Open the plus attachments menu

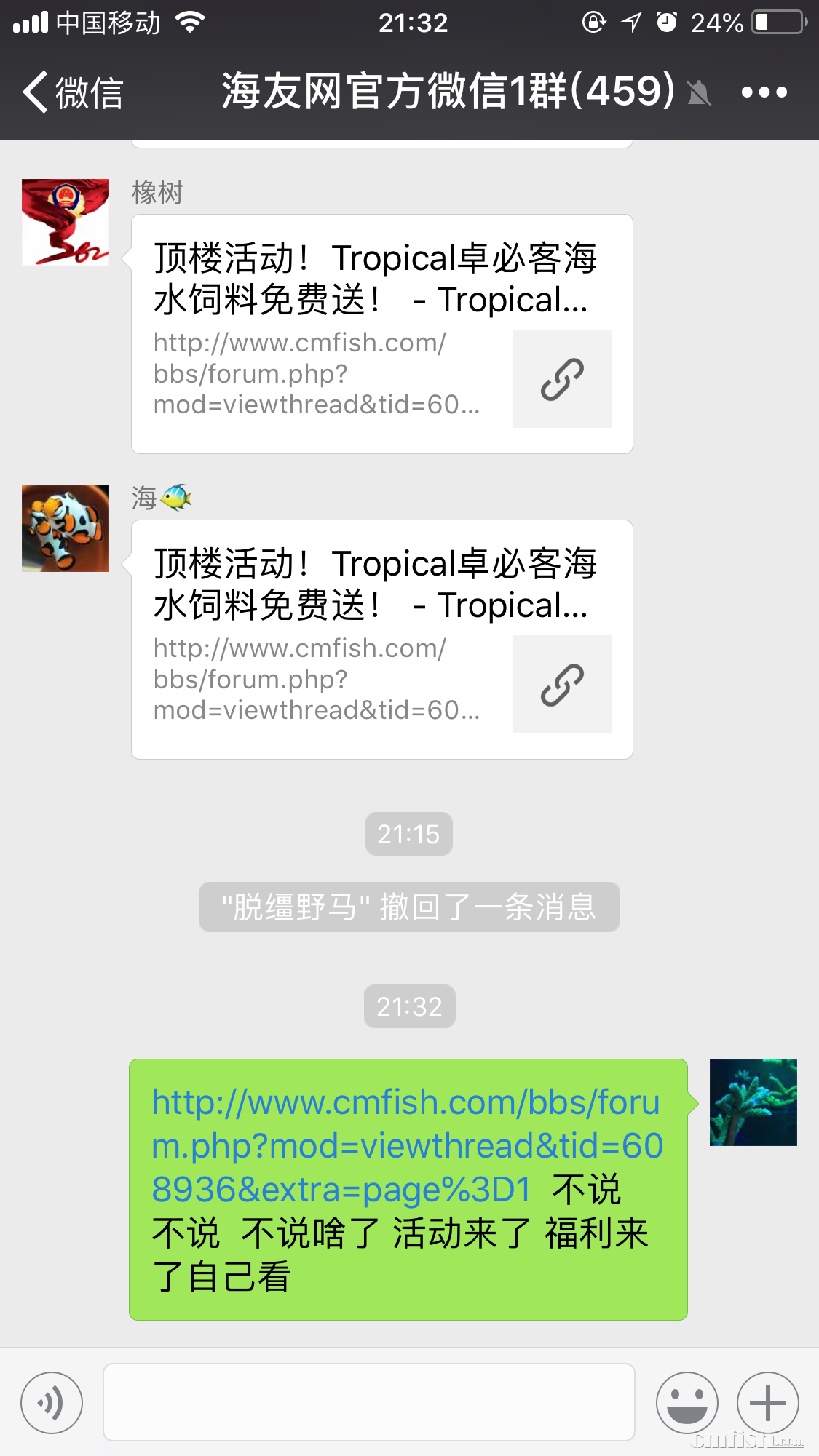[767, 1403]
